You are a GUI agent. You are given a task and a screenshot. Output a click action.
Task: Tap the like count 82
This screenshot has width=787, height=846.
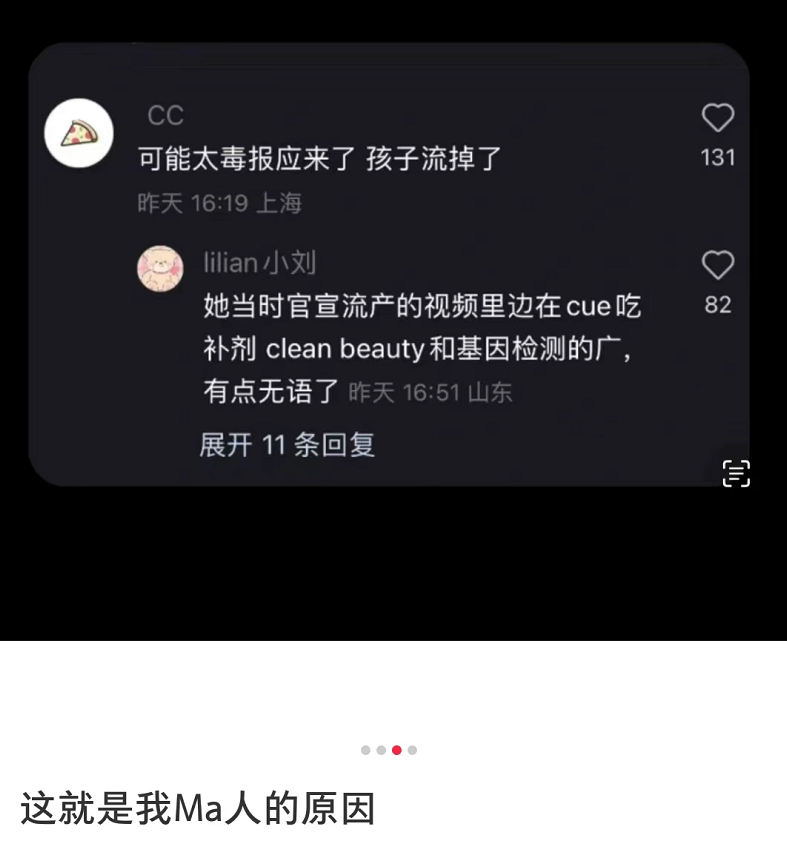point(717,305)
